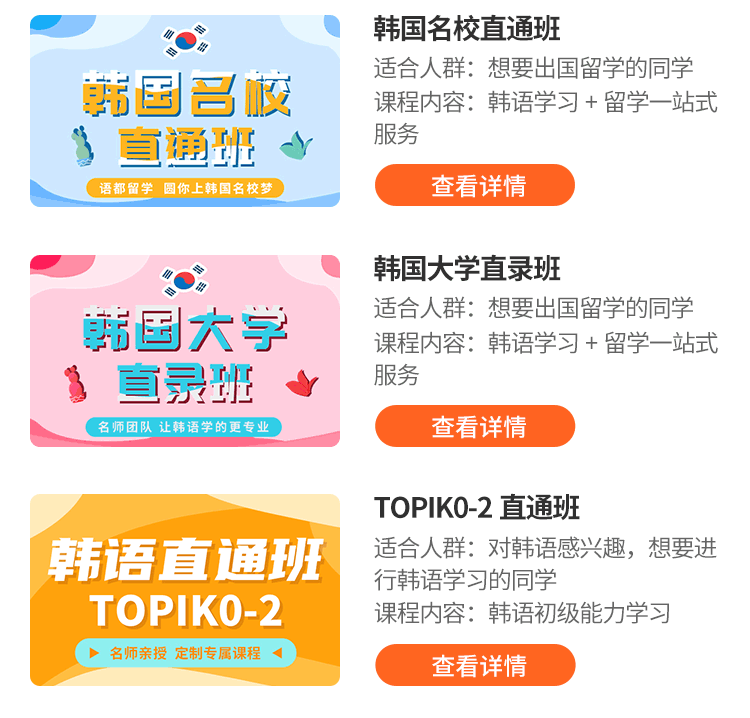Tap 查看详情 for TOPIK0-2 直通班
Image resolution: width=750 pixels, height=718 pixels.
[x=475, y=665]
